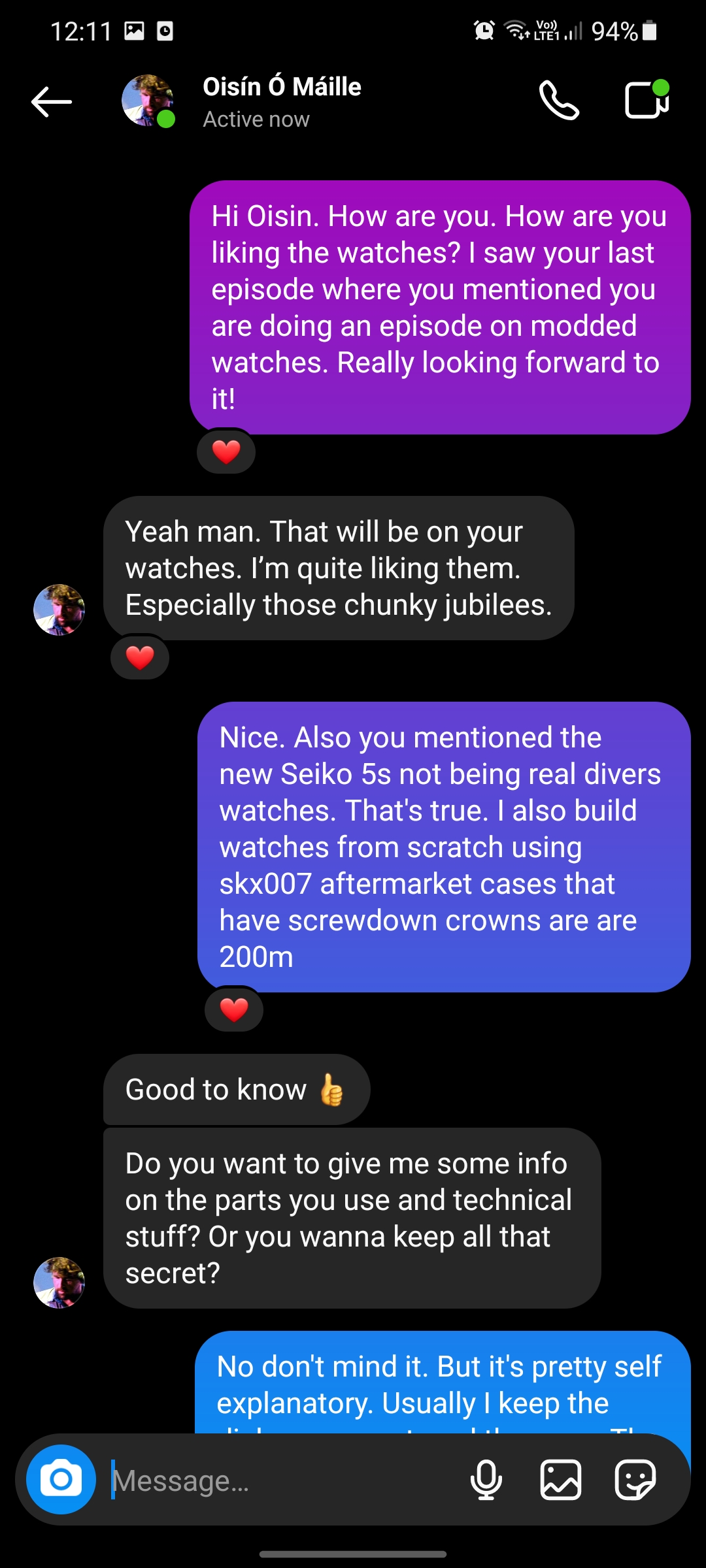Start a video call with Oisín
Viewport: 706px width, 1568px height.
pos(647,101)
